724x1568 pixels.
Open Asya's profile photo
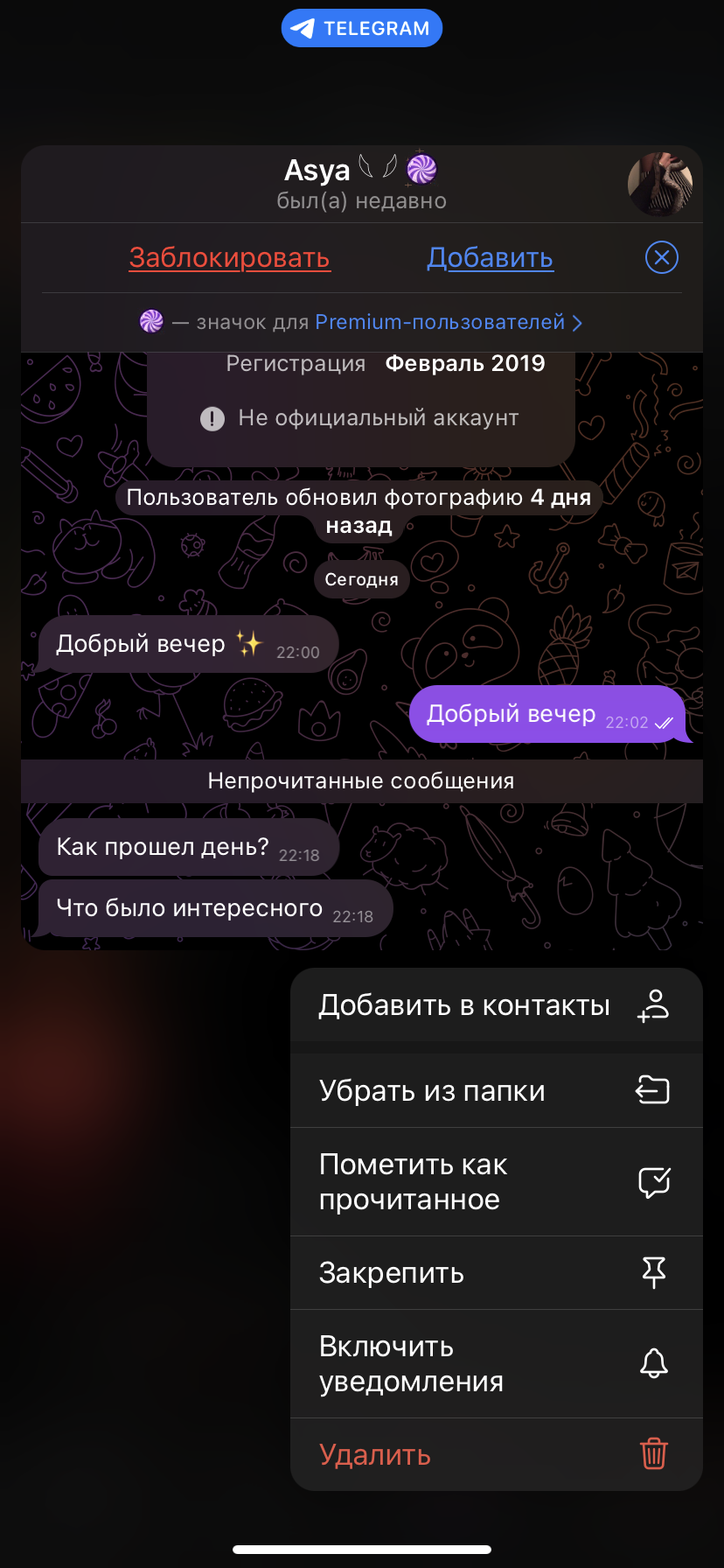coord(660,184)
